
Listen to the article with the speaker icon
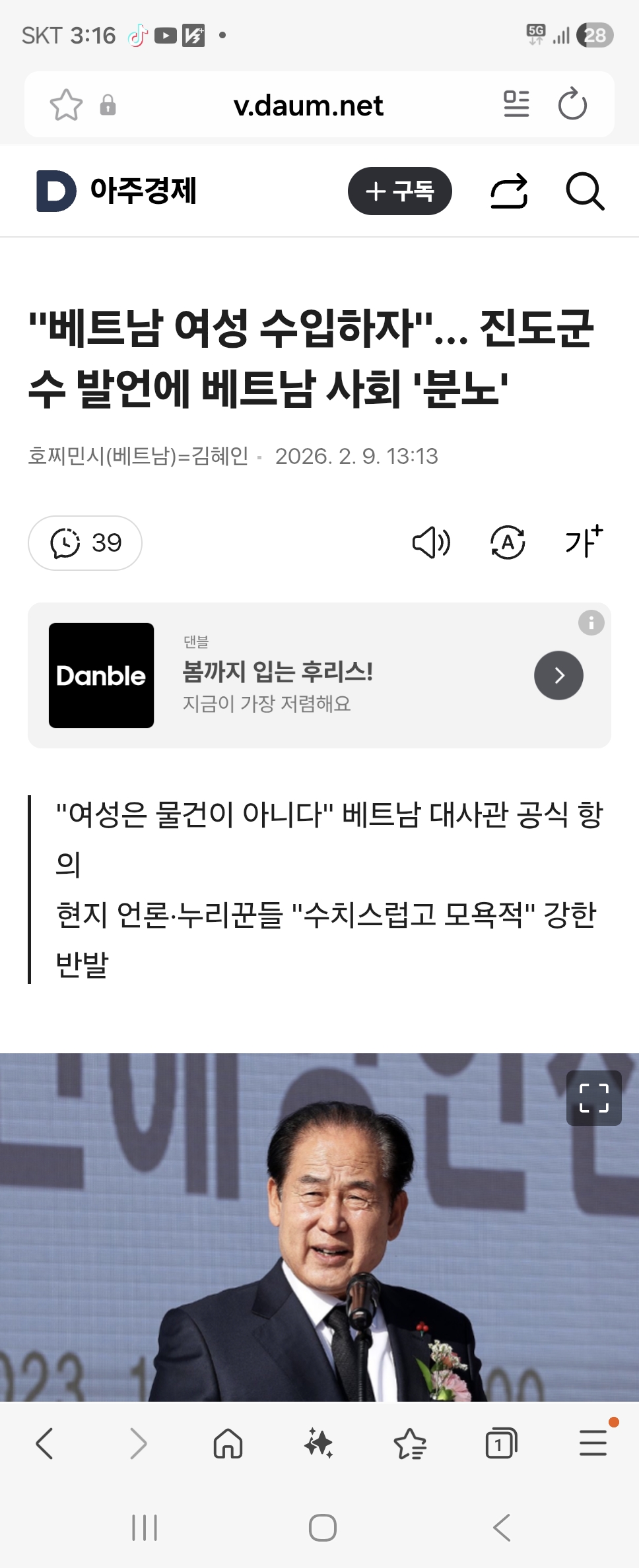pos(431,543)
